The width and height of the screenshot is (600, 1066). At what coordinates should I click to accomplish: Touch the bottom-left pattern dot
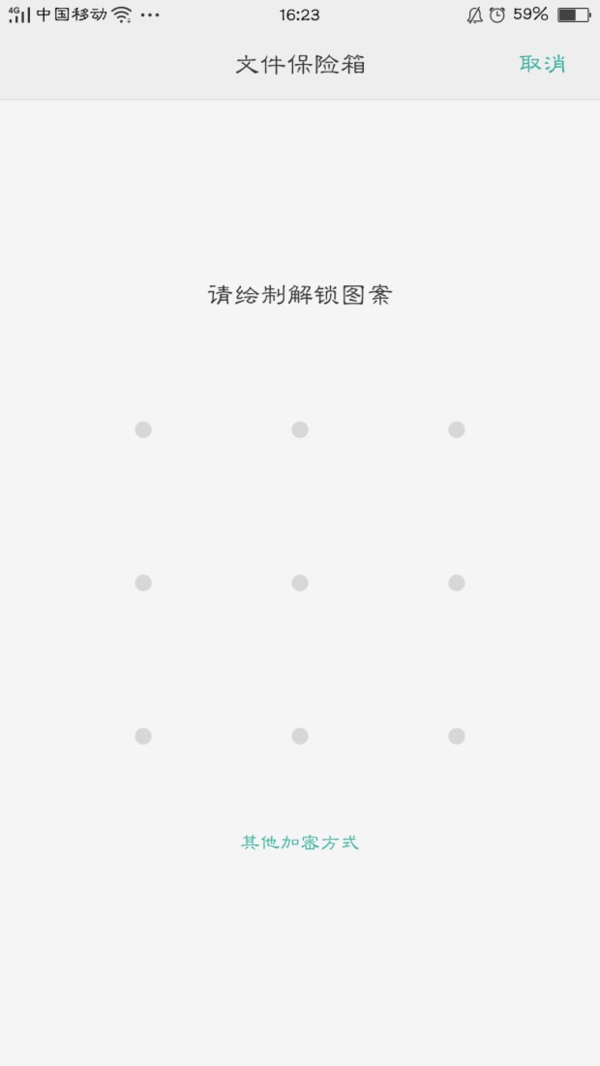coord(143,736)
